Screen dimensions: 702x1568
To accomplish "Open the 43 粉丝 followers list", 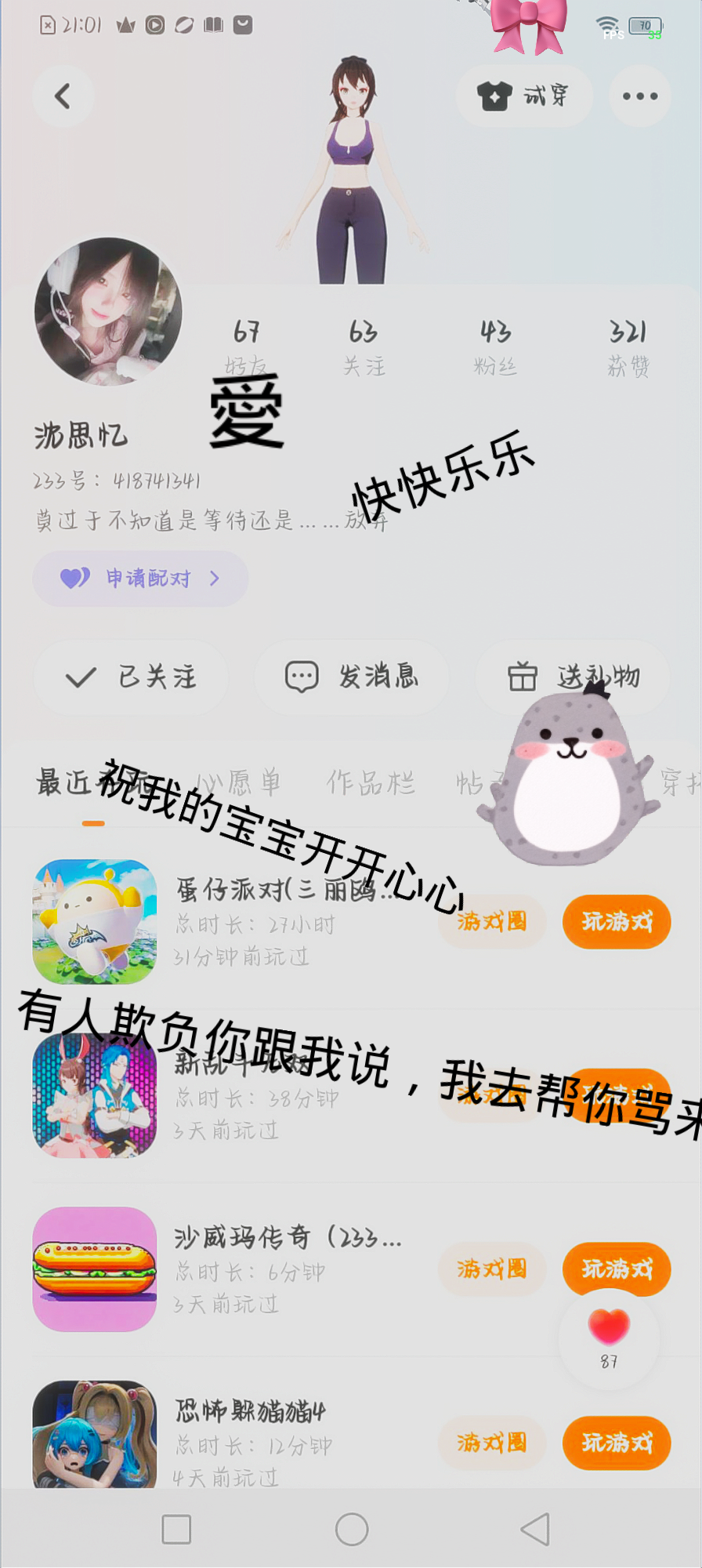I will 495,347.
